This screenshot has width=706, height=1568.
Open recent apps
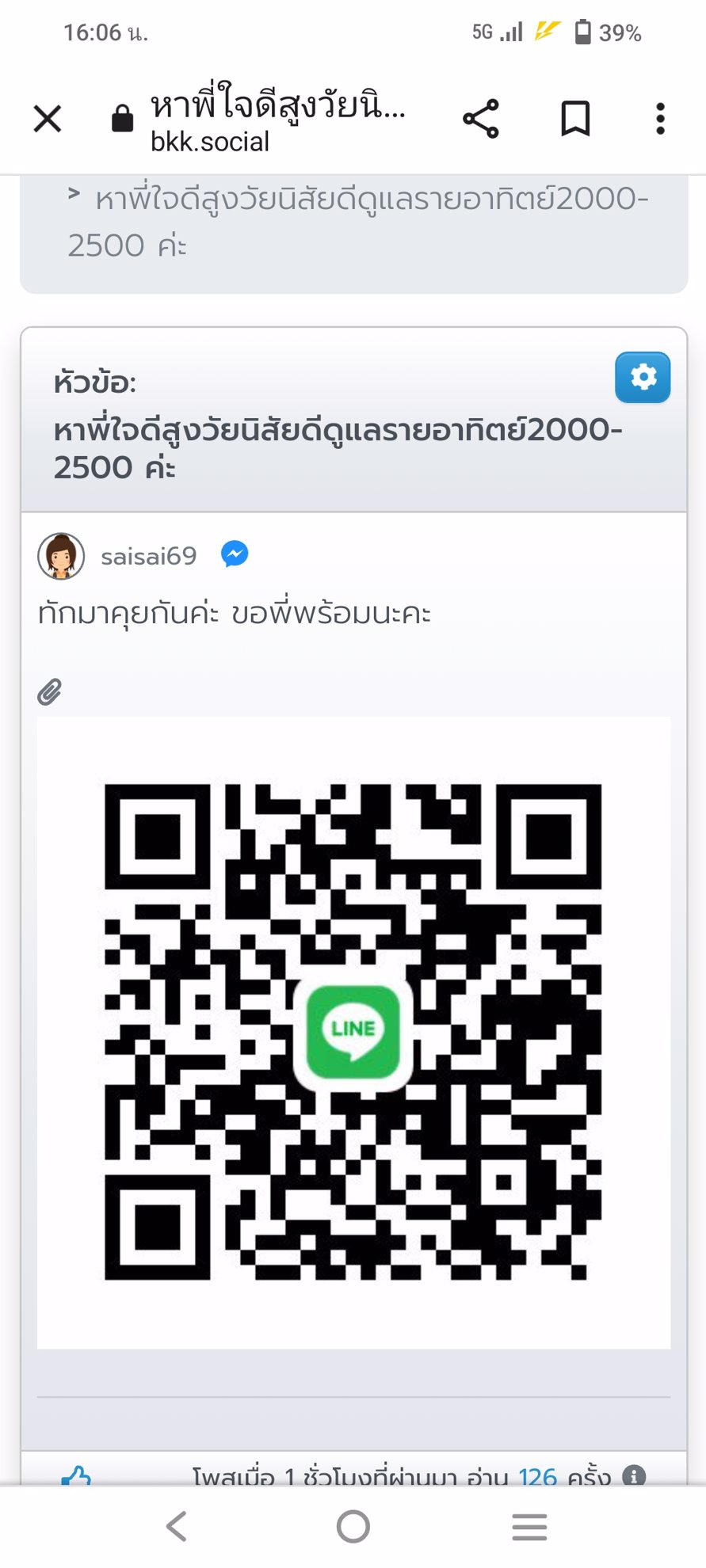coord(529,1526)
